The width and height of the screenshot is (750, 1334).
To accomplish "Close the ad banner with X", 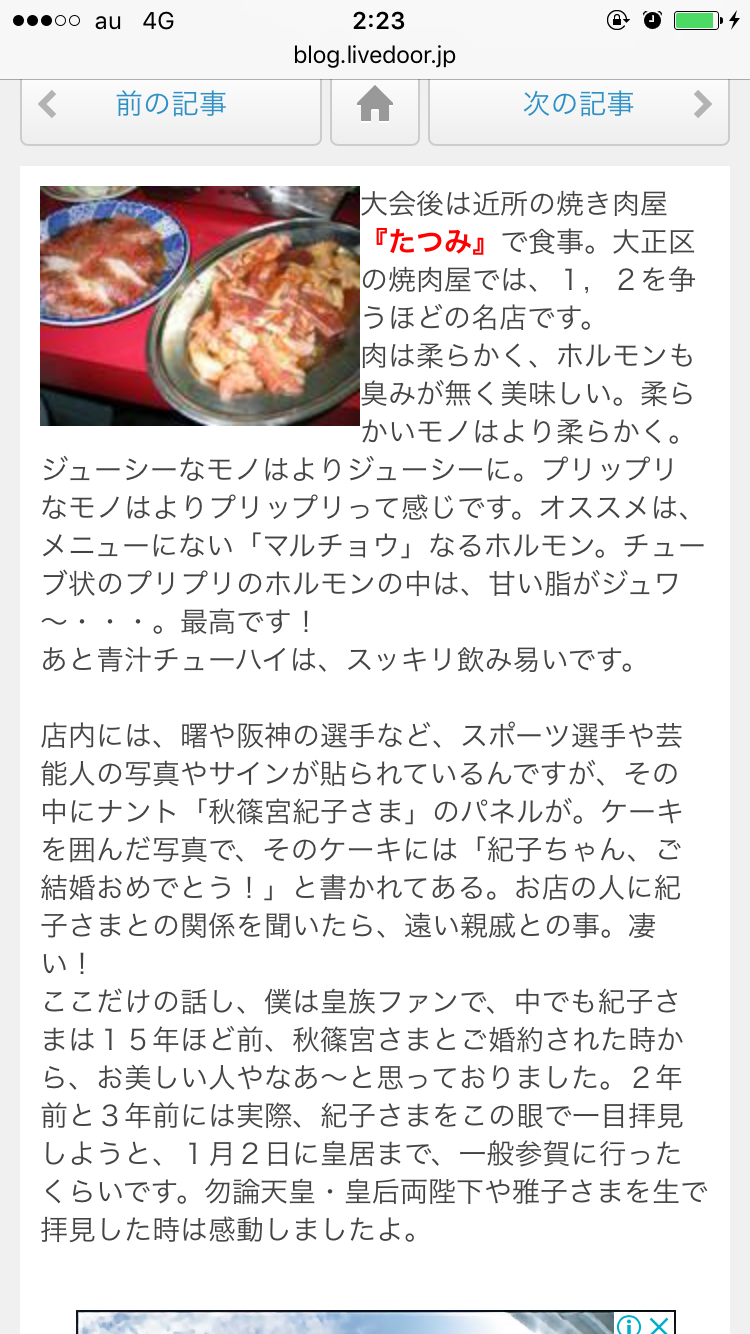I will 659,1325.
